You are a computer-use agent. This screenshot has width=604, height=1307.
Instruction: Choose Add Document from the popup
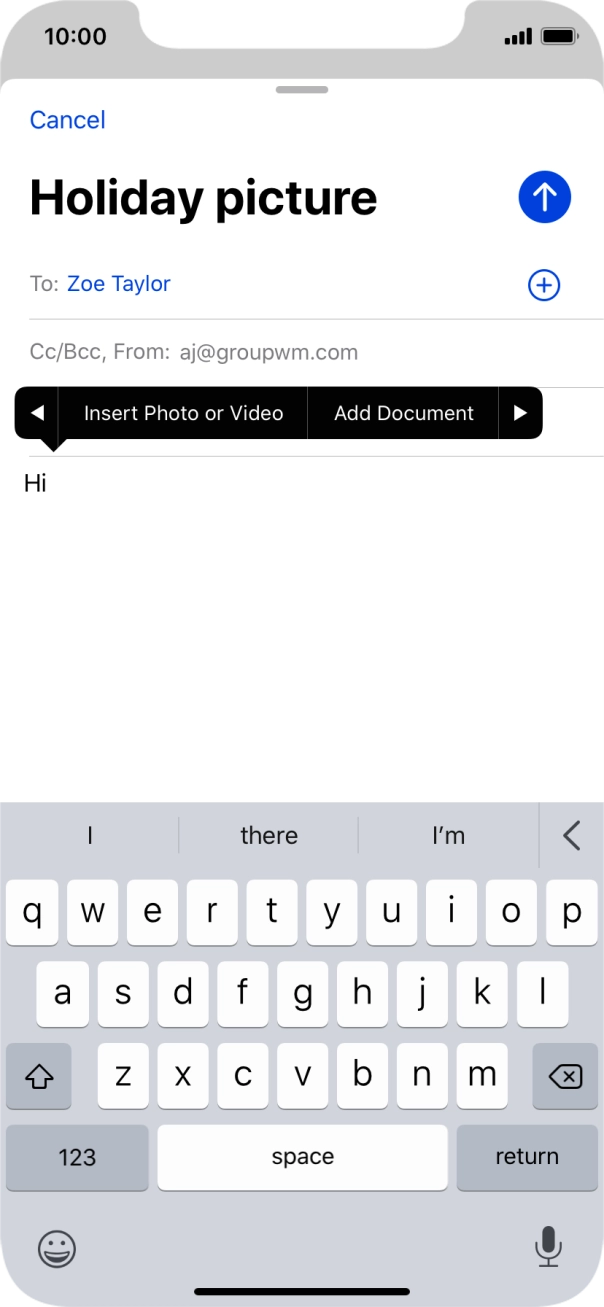click(403, 413)
